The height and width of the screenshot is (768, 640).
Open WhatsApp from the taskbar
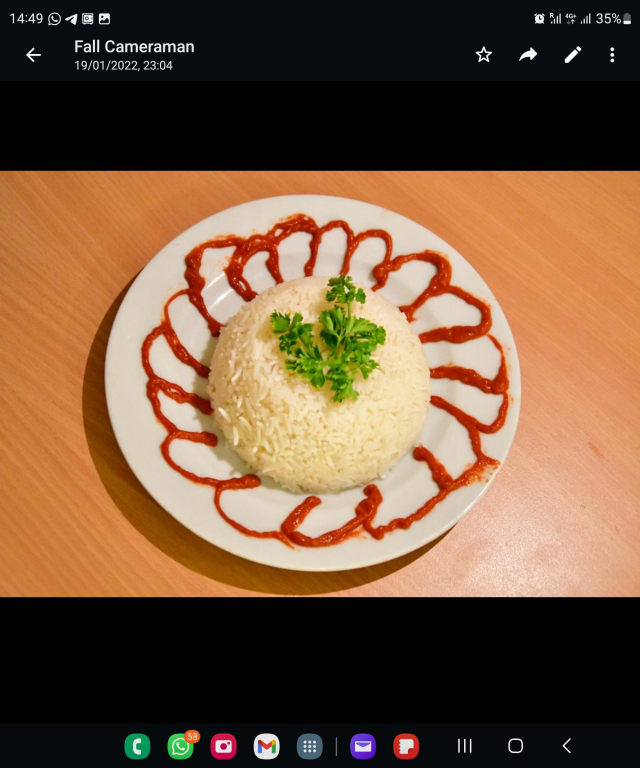click(x=180, y=746)
